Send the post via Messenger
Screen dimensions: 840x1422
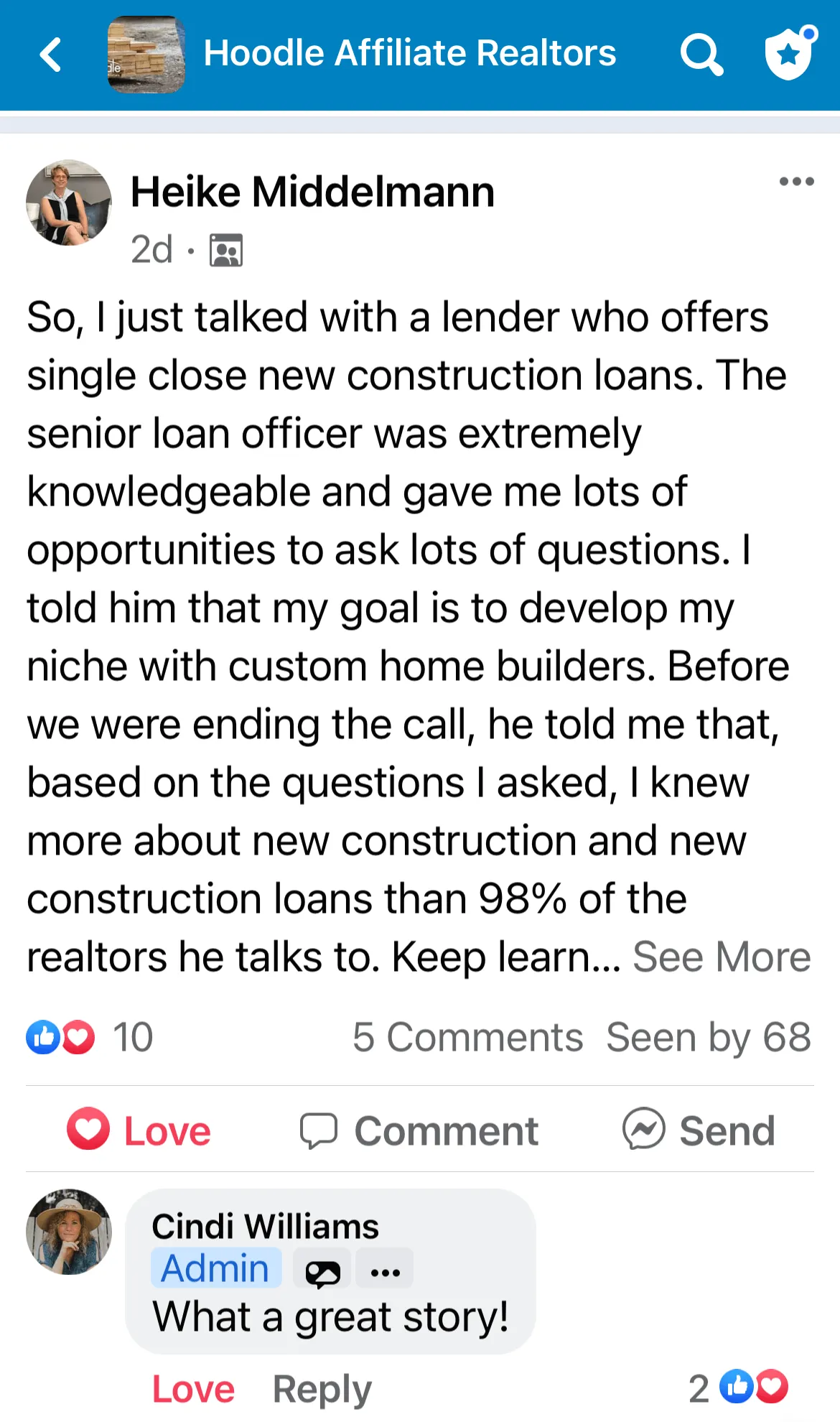pos(699,1130)
